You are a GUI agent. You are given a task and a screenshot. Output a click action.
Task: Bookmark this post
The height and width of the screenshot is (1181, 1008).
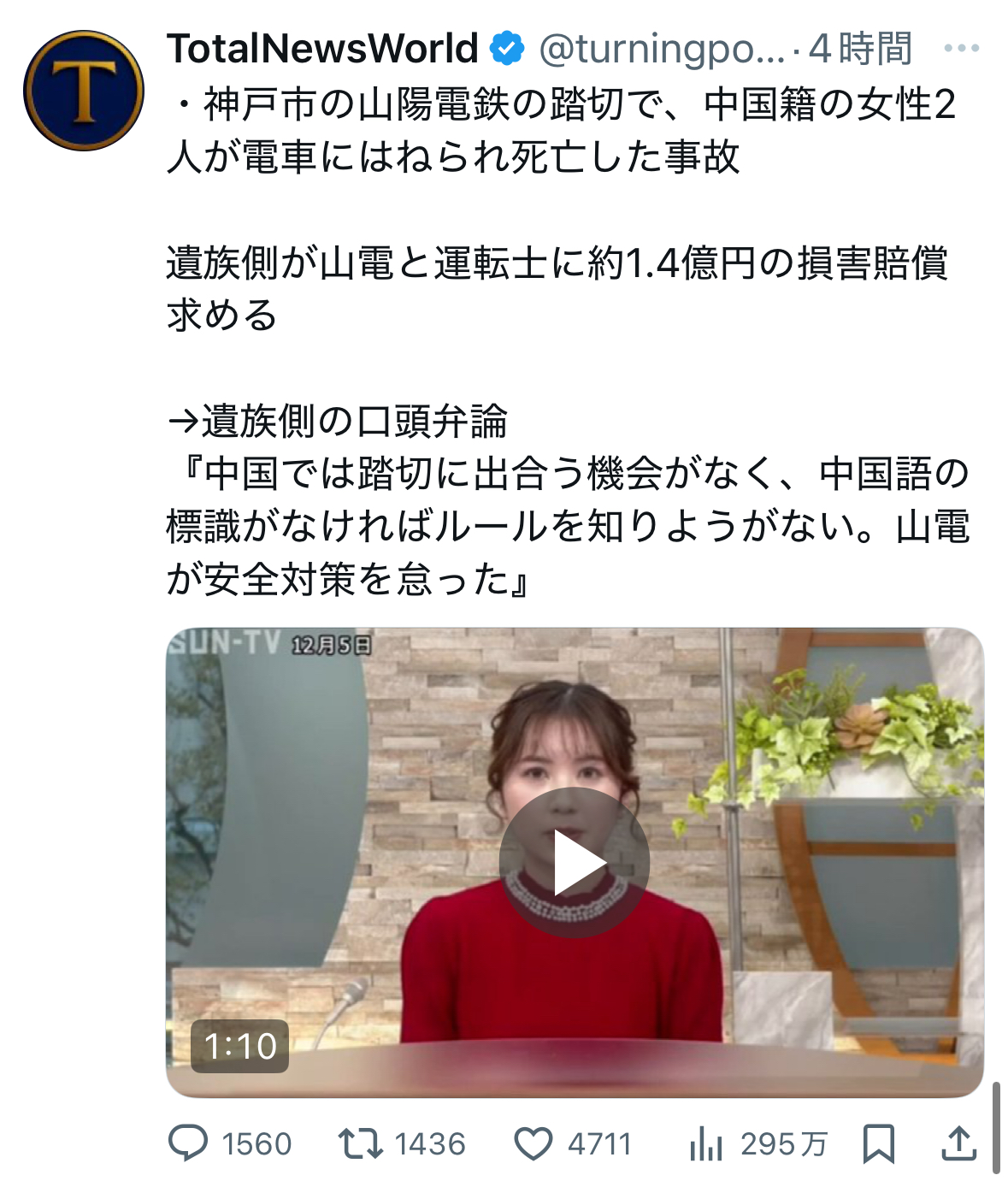[x=878, y=1143]
